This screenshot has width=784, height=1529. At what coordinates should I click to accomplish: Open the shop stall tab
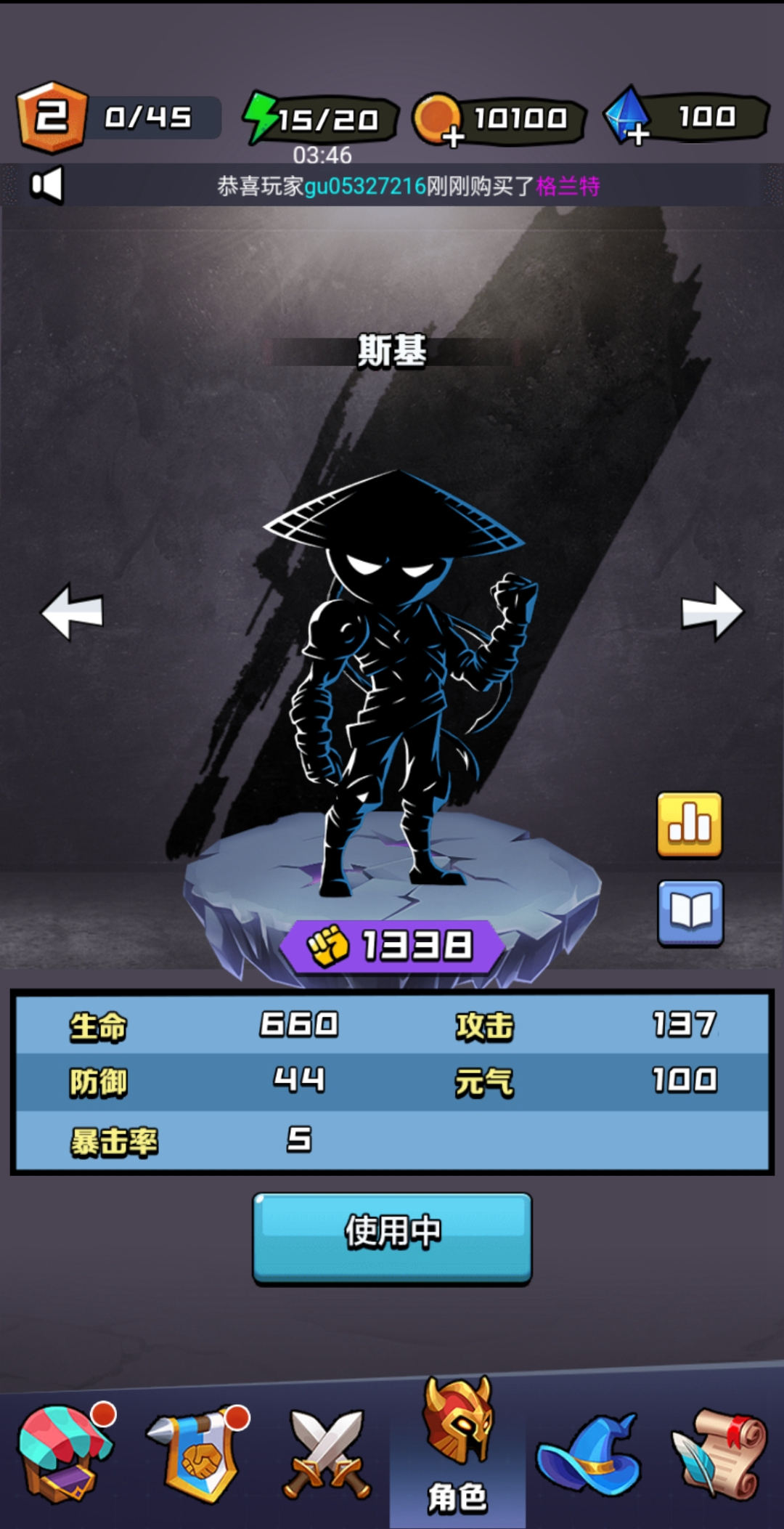point(65,1453)
